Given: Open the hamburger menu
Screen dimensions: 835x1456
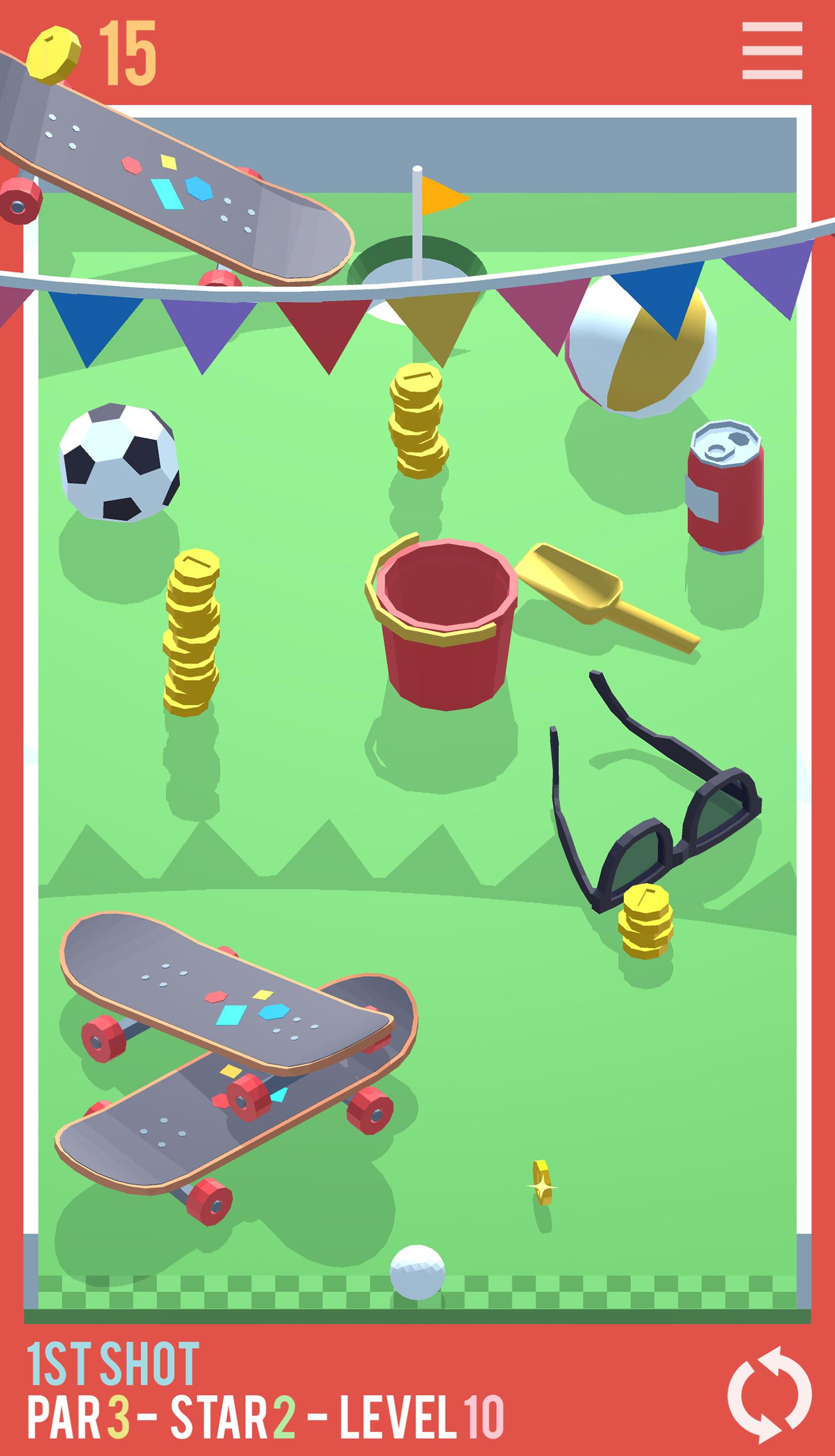Looking at the screenshot, I should coord(772,50).
